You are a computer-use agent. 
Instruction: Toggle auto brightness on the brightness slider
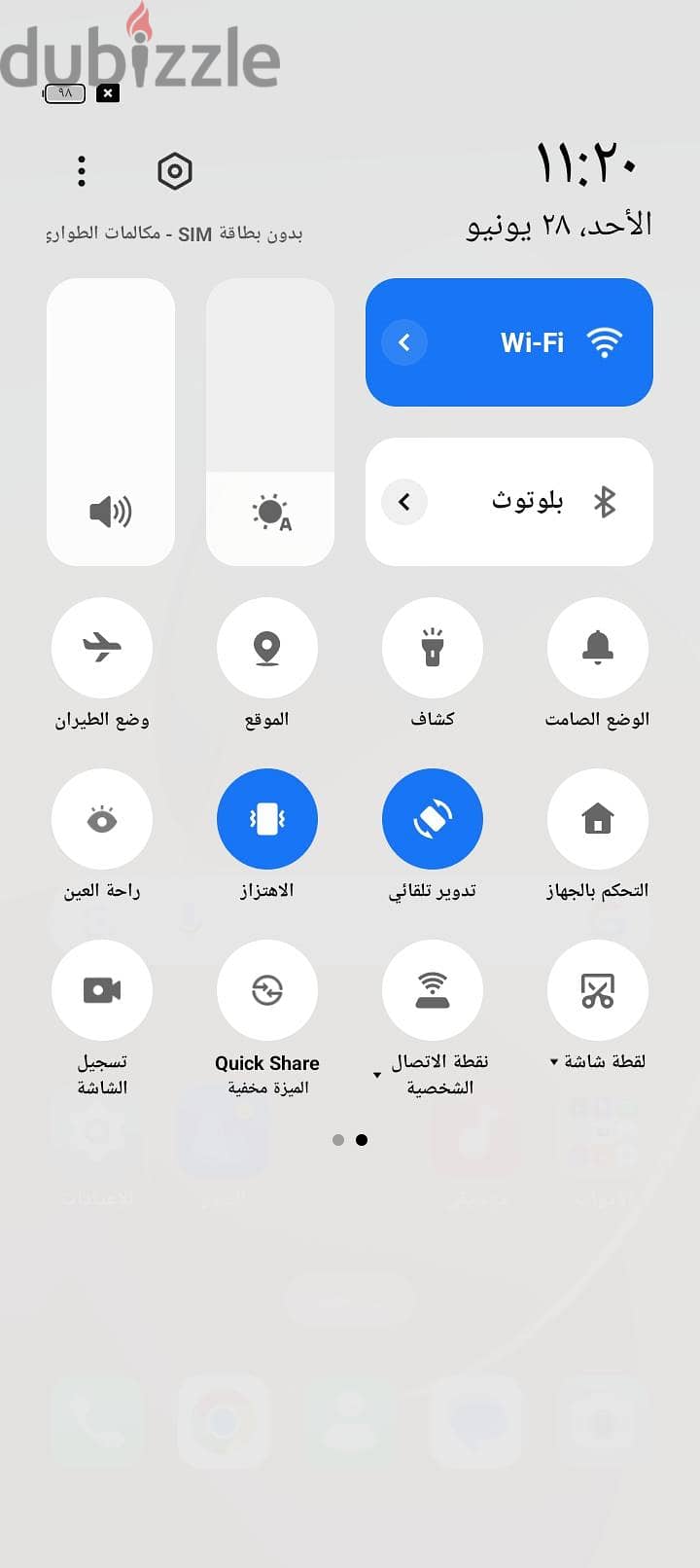point(271,513)
